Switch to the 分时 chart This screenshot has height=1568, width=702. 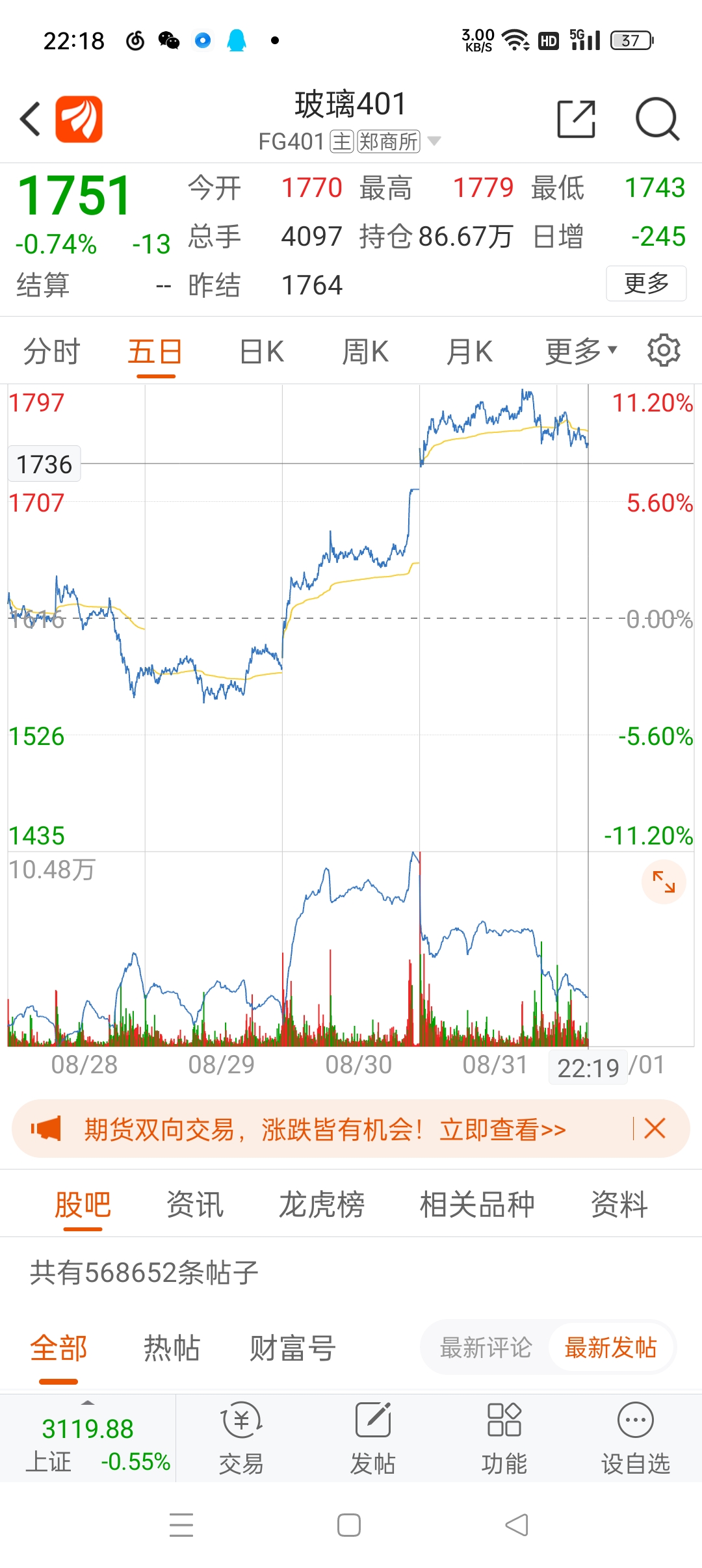click(x=52, y=352)
